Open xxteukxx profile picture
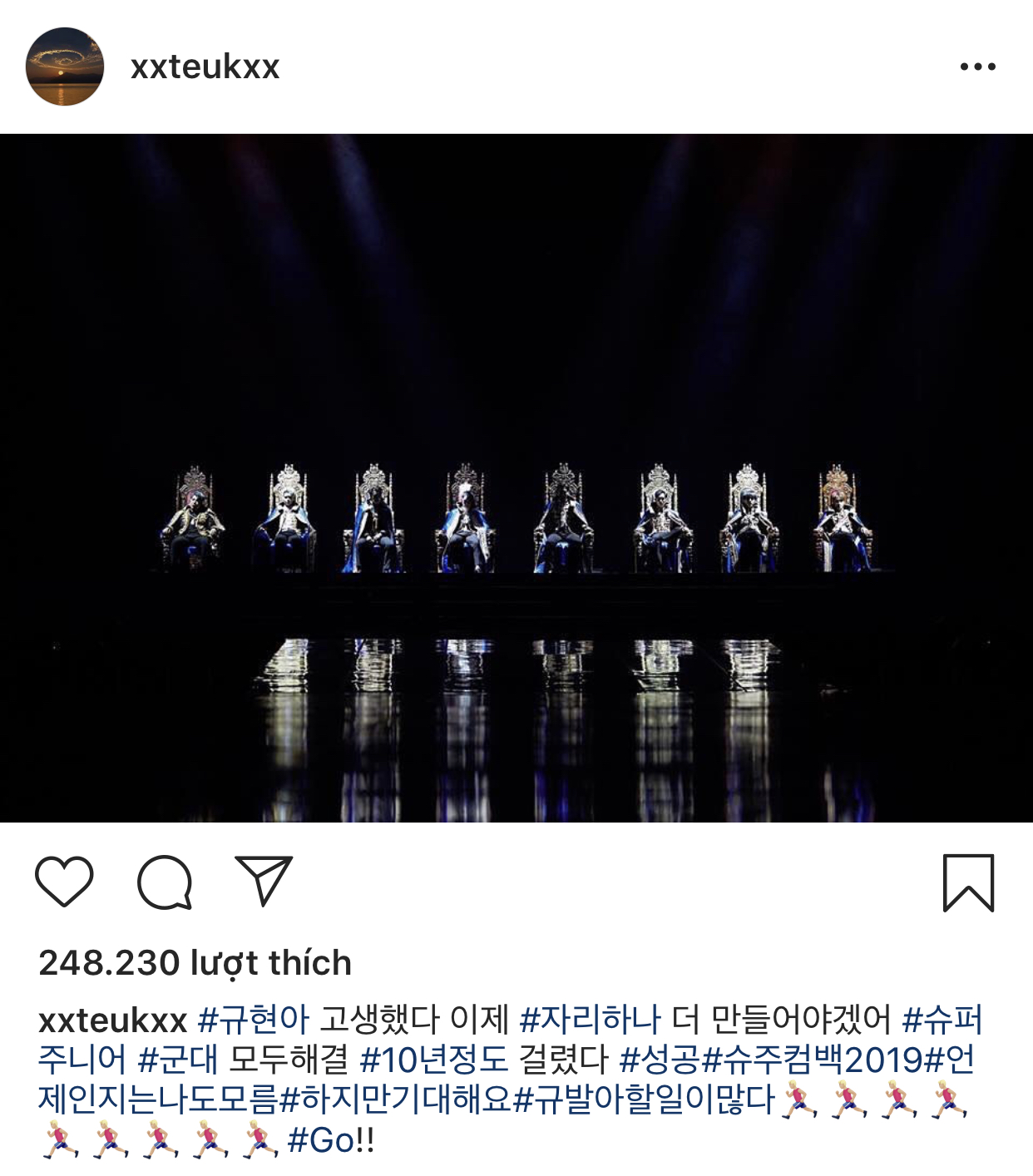The height and width of the screenshot is (1176, 1033). click(x=65, y=67)
